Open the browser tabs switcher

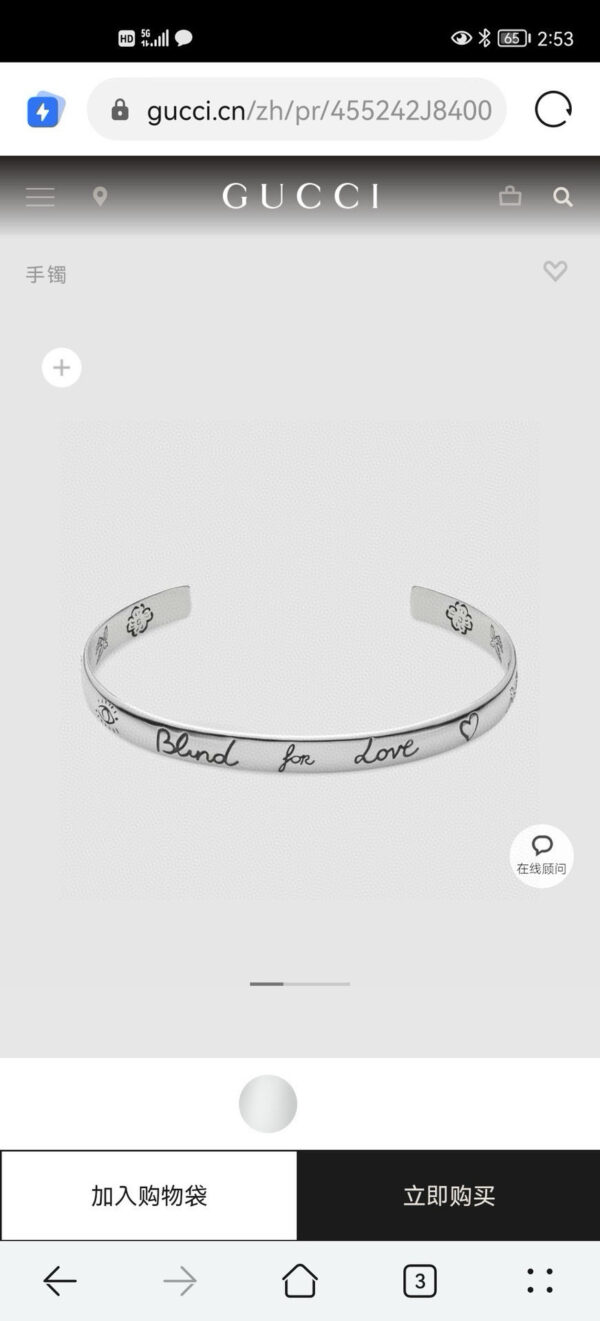[x=420, y=1280]
